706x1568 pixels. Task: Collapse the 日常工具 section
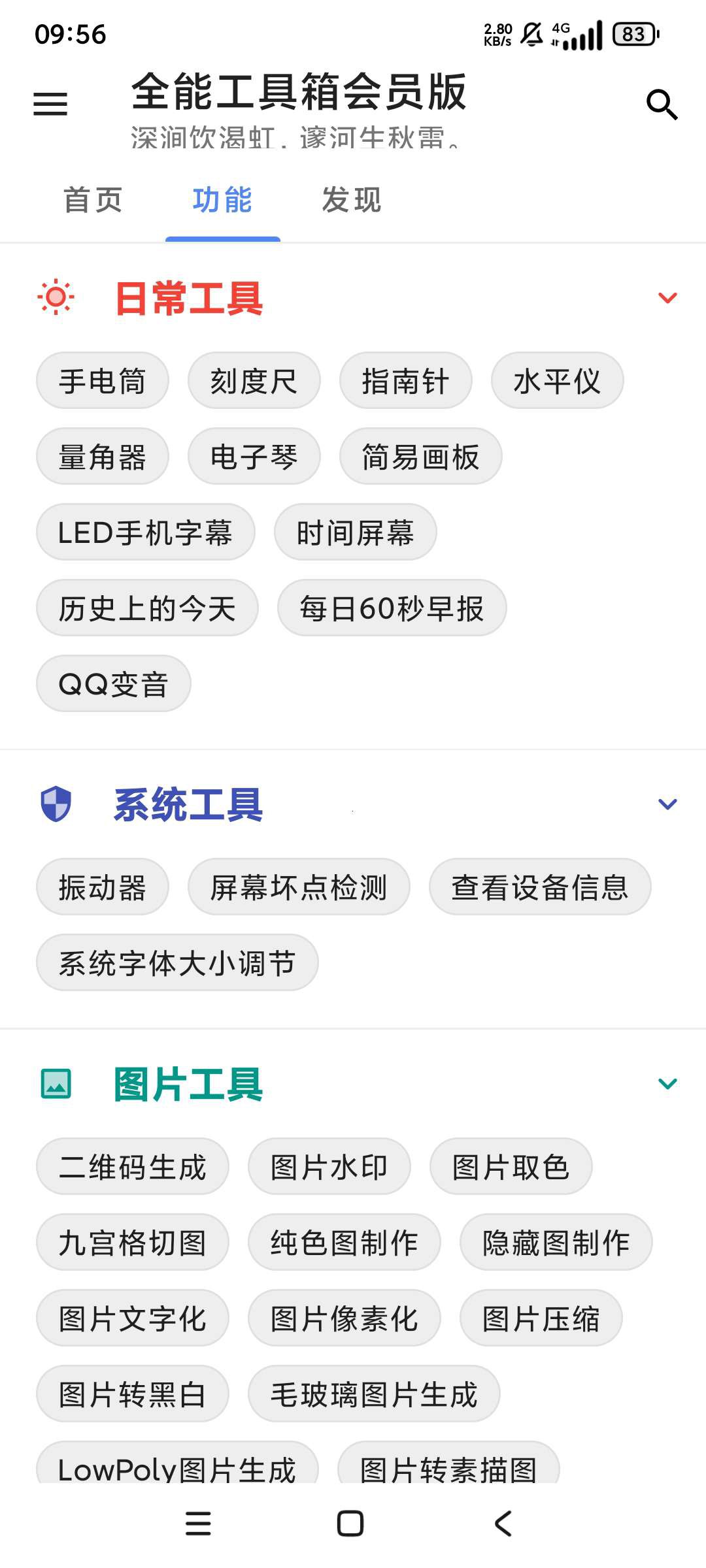667,298
